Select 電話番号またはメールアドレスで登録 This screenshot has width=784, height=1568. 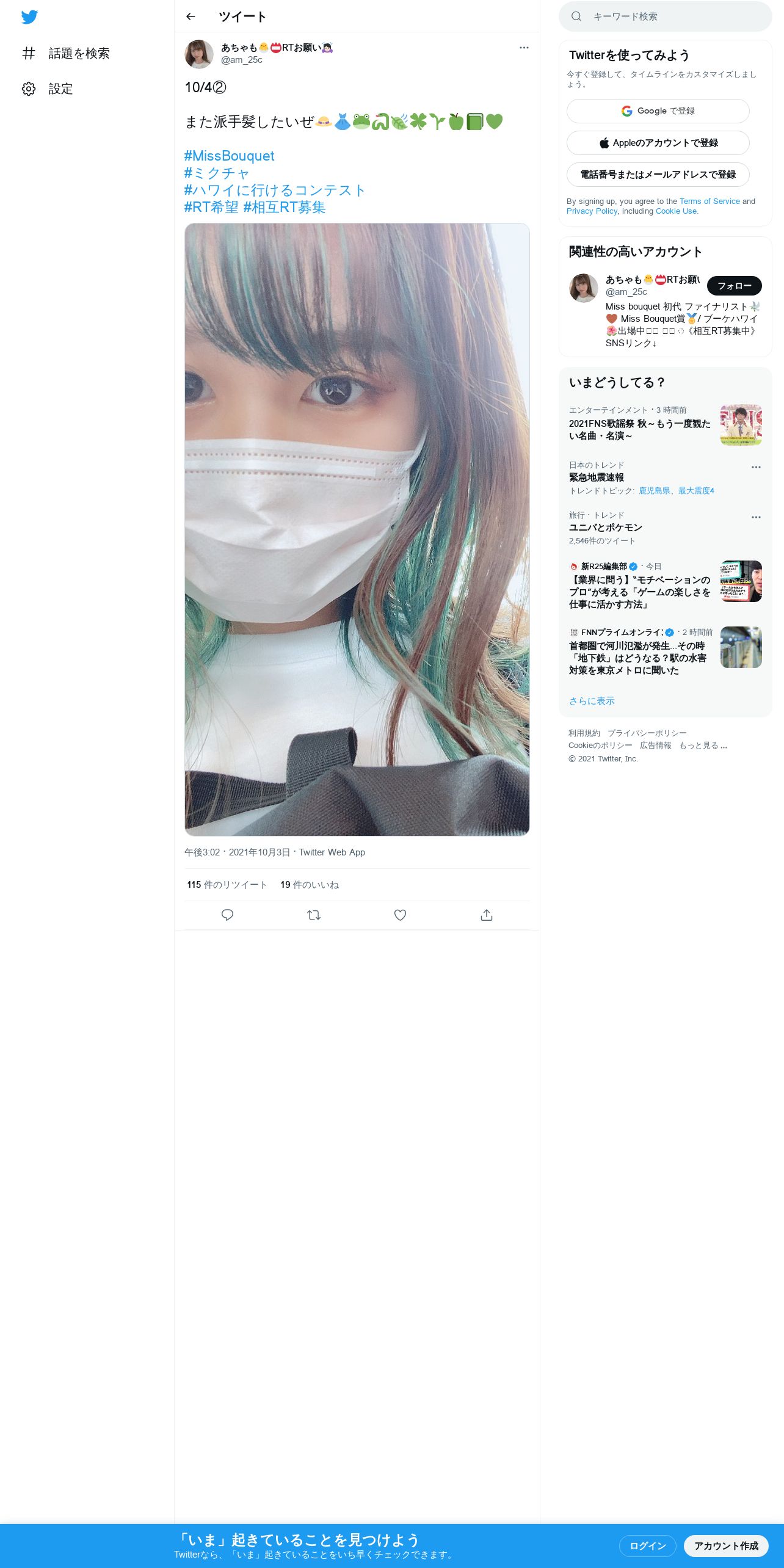point(658,175)
